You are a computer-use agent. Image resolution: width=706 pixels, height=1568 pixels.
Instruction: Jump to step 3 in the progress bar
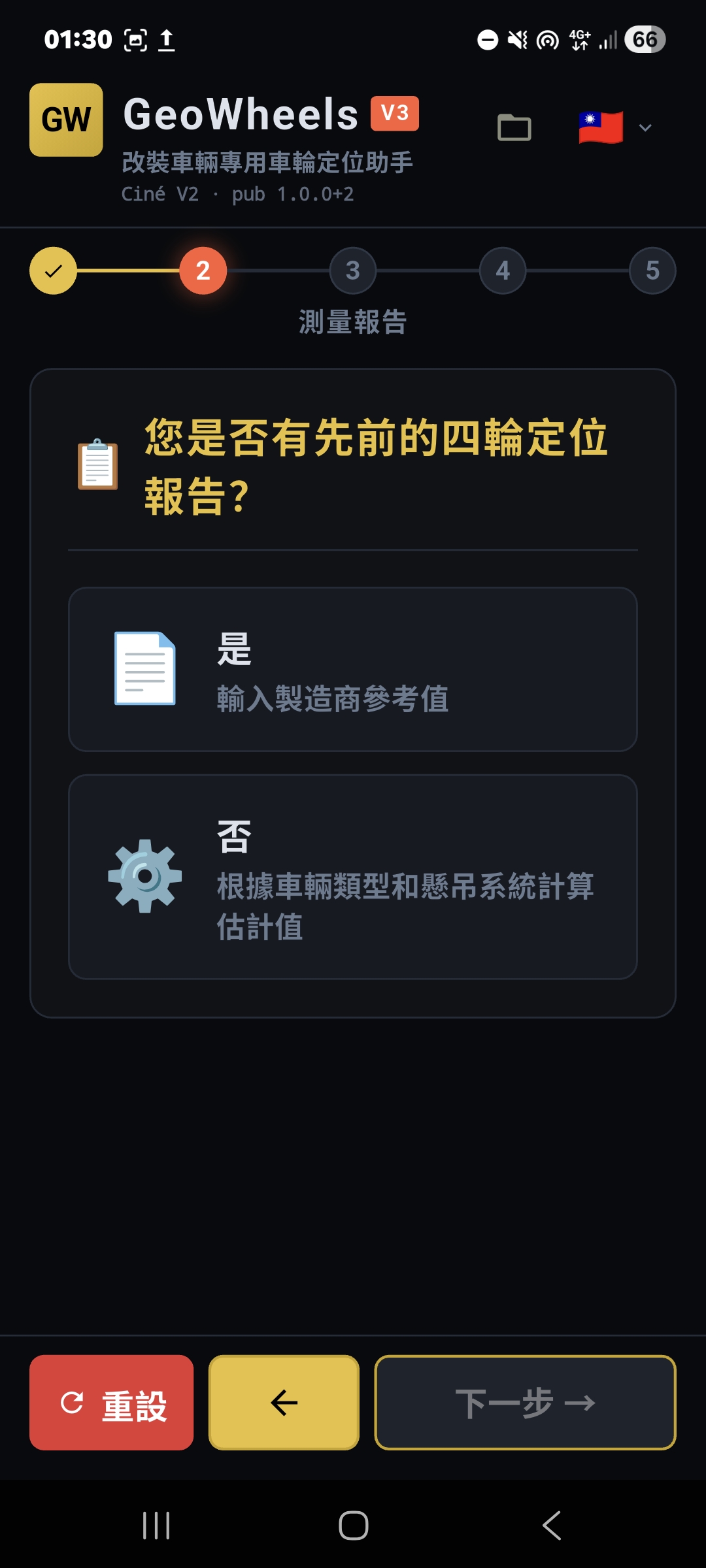(353, 270)
